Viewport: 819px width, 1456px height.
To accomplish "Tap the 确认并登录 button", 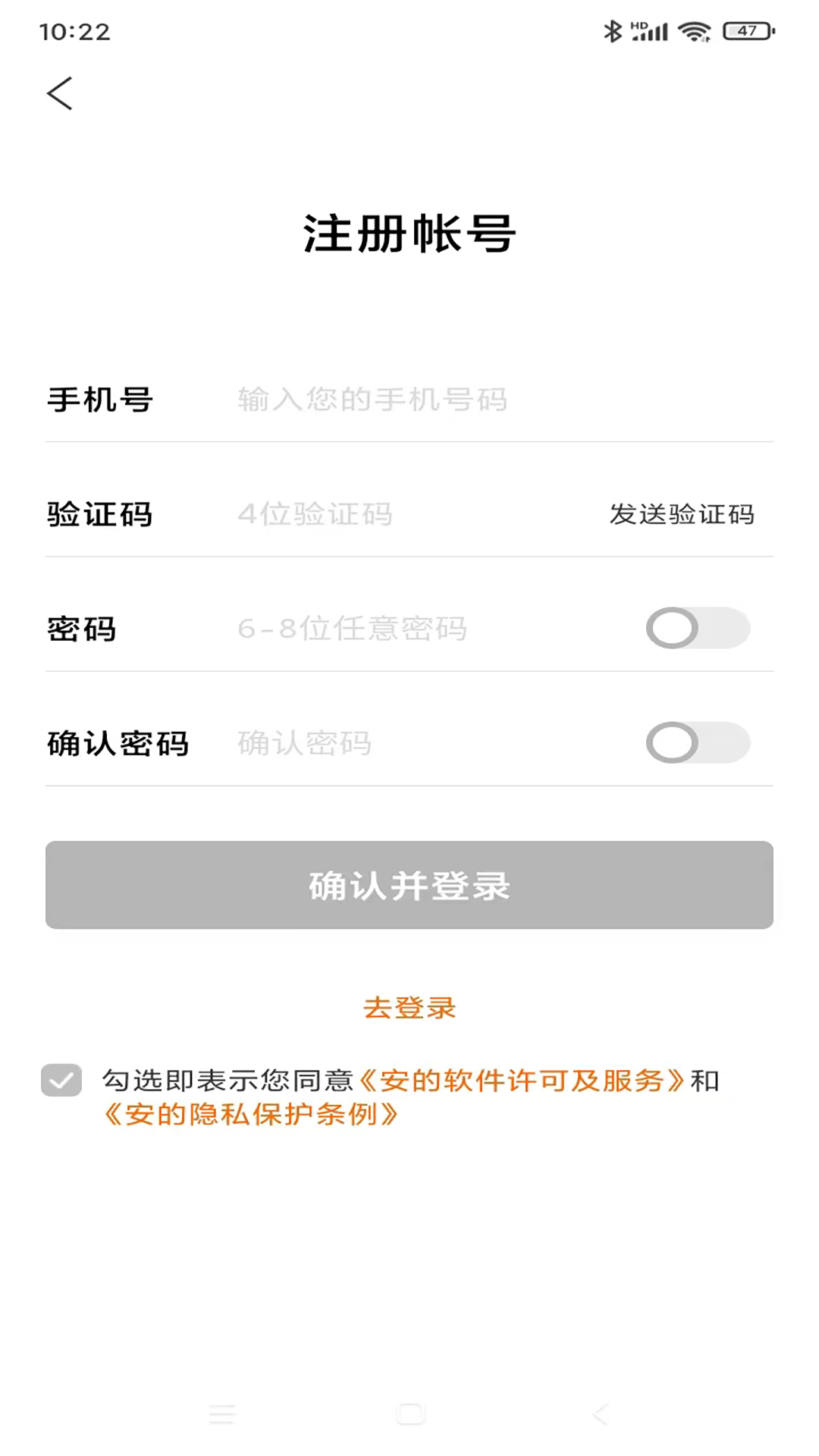I will (x=409, y=885).
